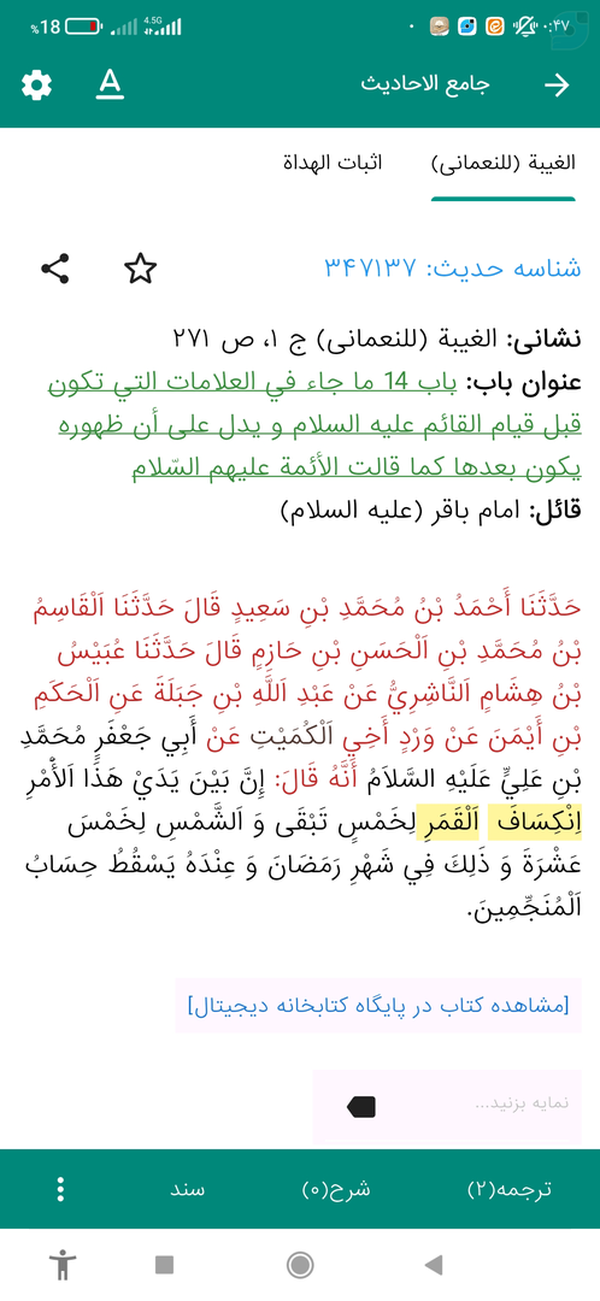Tap the system home button
The width and height of the screenshot is (600, 1301).
point(299,1265)
